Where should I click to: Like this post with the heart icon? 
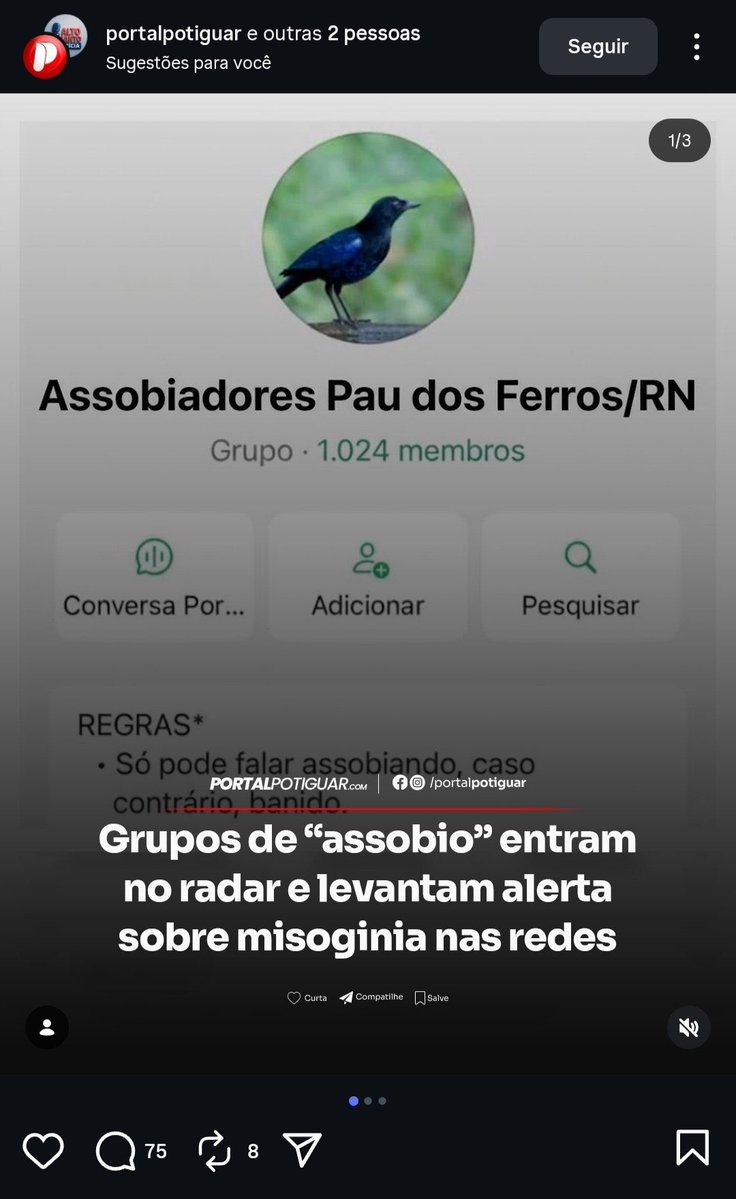pyautogui.click(x=43, y=1150)
